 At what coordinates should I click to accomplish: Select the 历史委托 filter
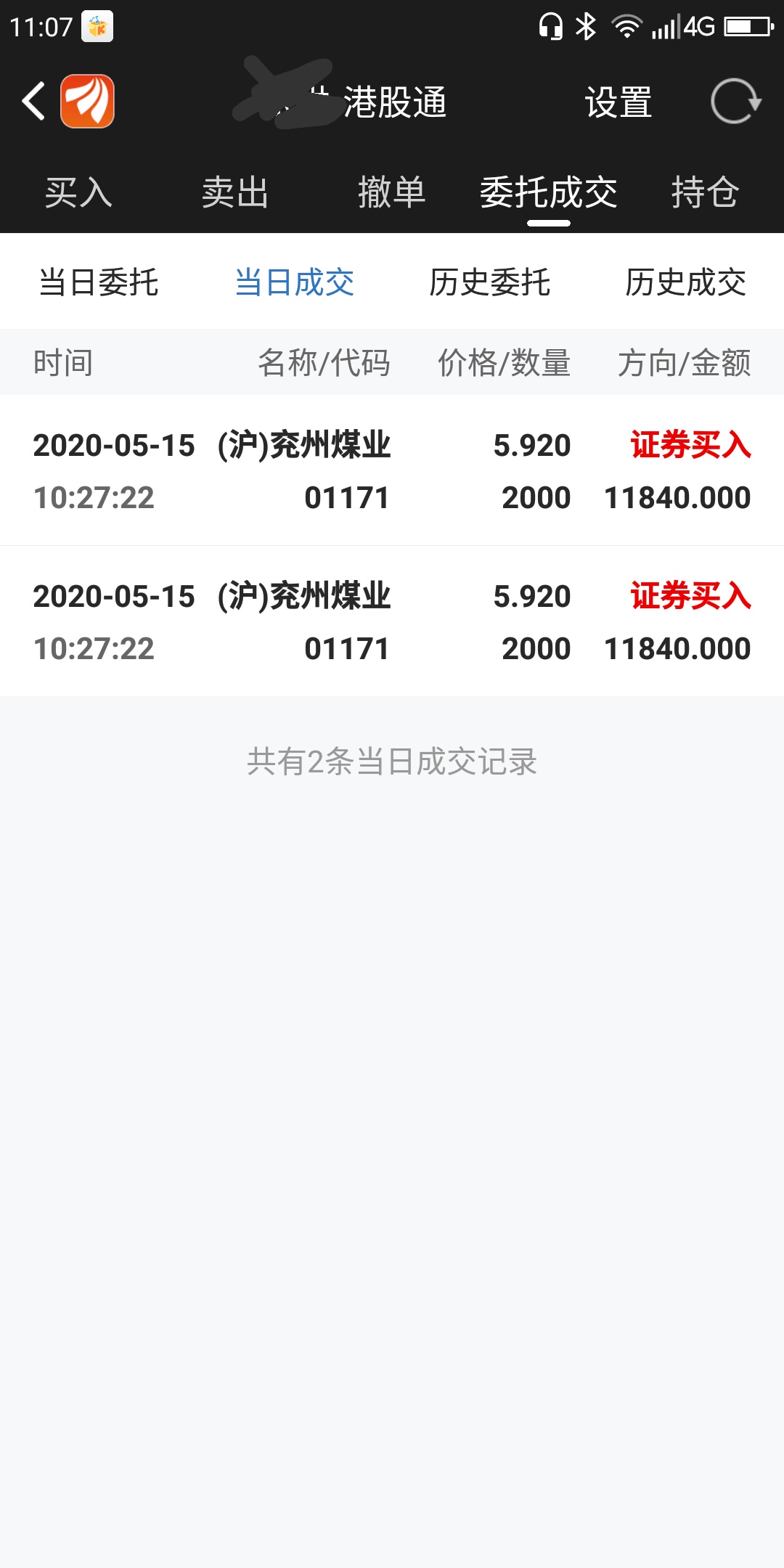(490, 283)
